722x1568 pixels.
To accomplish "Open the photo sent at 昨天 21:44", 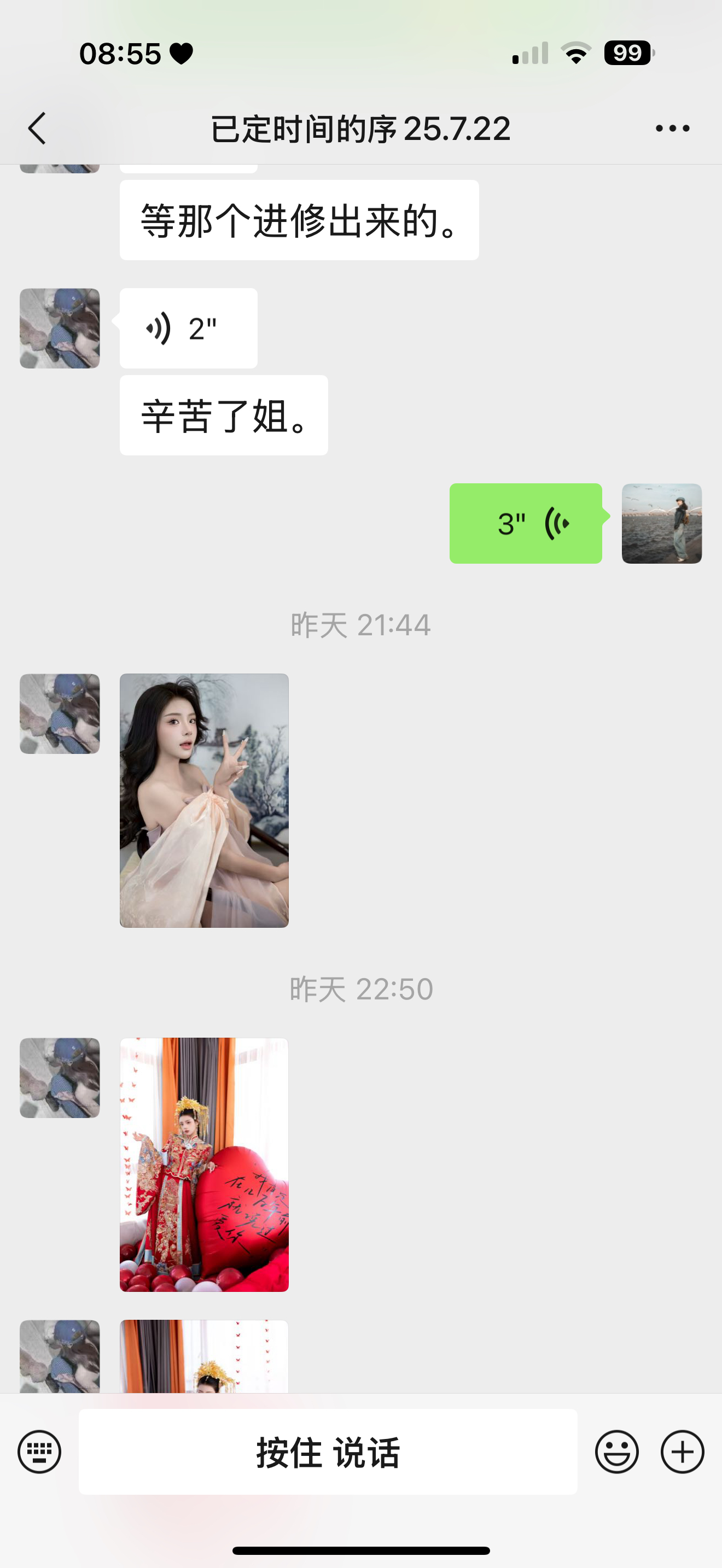I will [x=204, y=800].
